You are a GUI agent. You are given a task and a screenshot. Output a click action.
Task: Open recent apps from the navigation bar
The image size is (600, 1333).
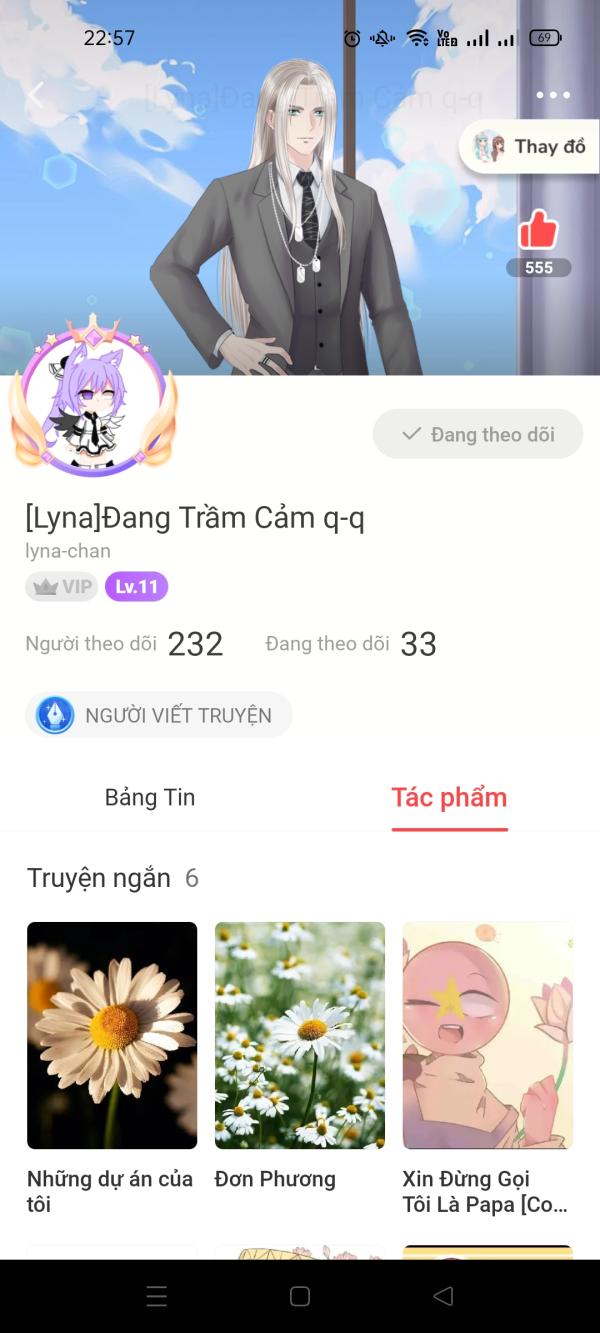[x=157, y=1296]
